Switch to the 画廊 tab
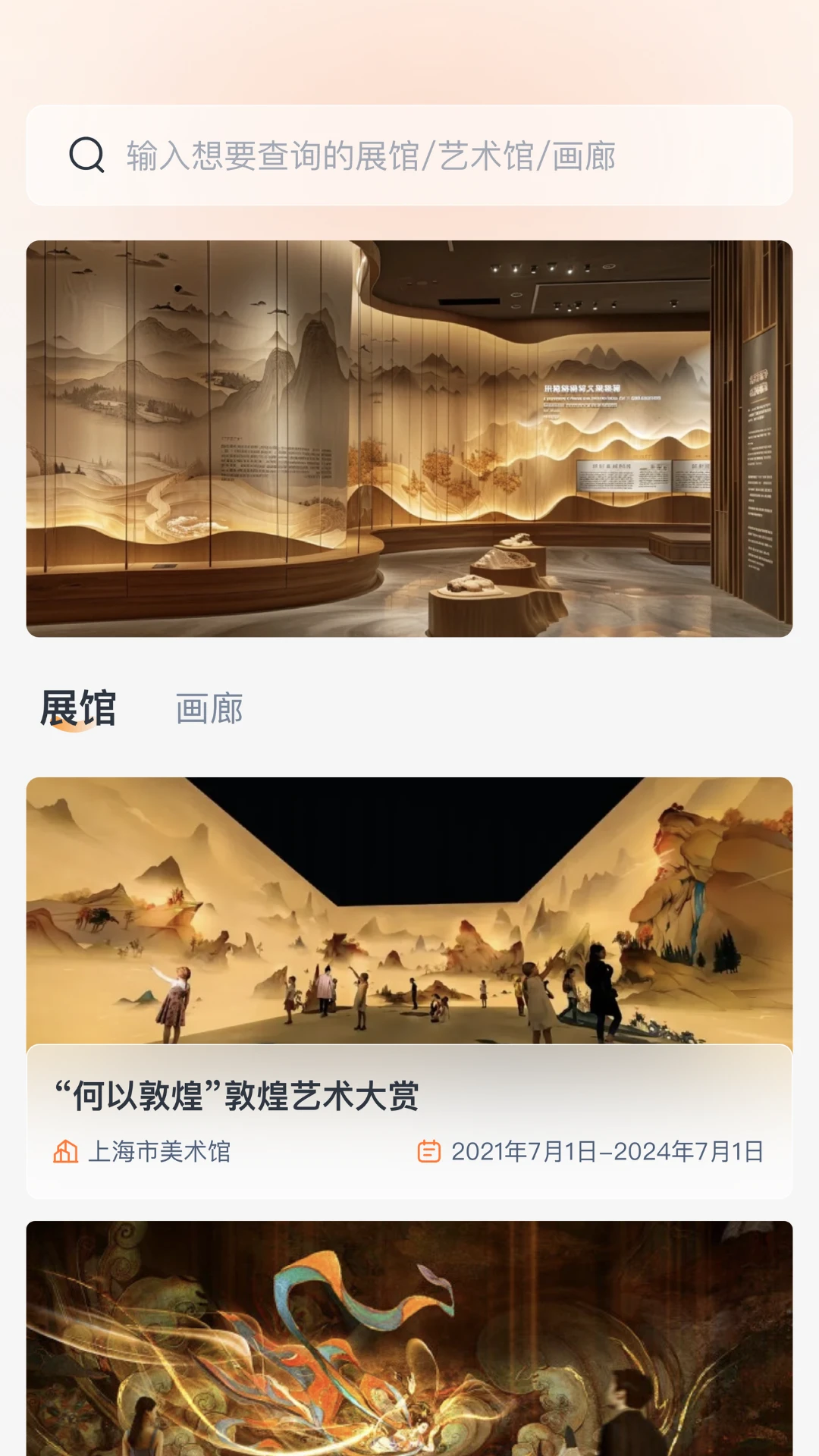 tap(209, 709)
